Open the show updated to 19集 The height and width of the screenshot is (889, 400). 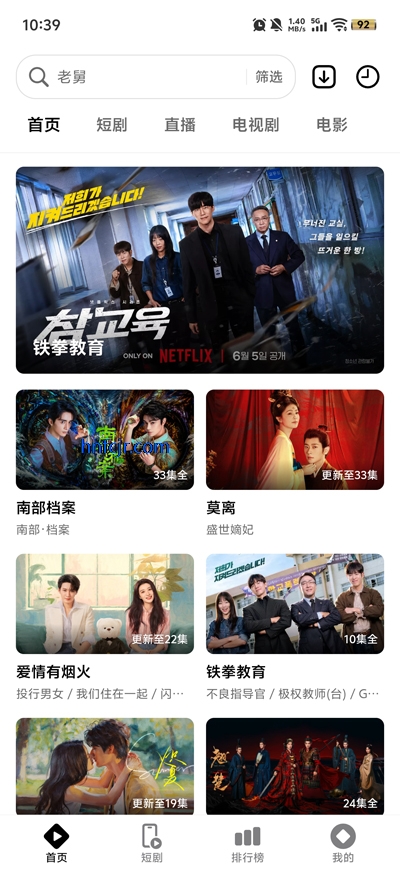click(x=105, y=767)
